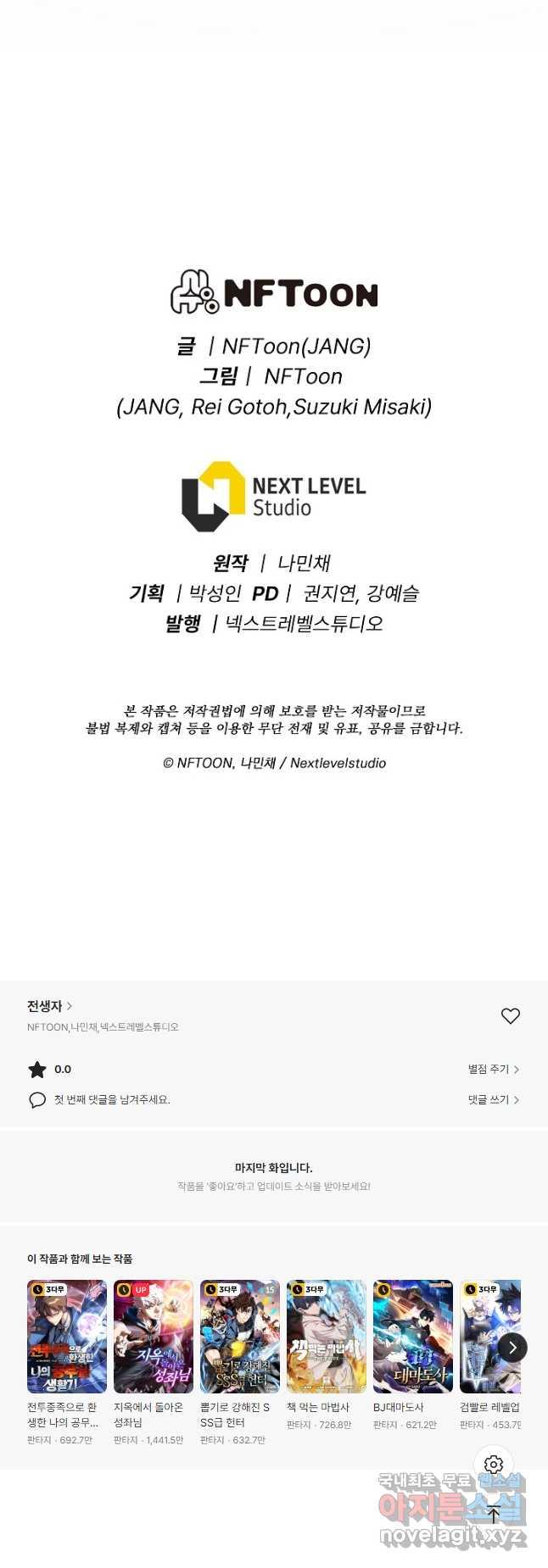
Task: Open BJ대마도사 webtoon
Action: pos(413,1337)
